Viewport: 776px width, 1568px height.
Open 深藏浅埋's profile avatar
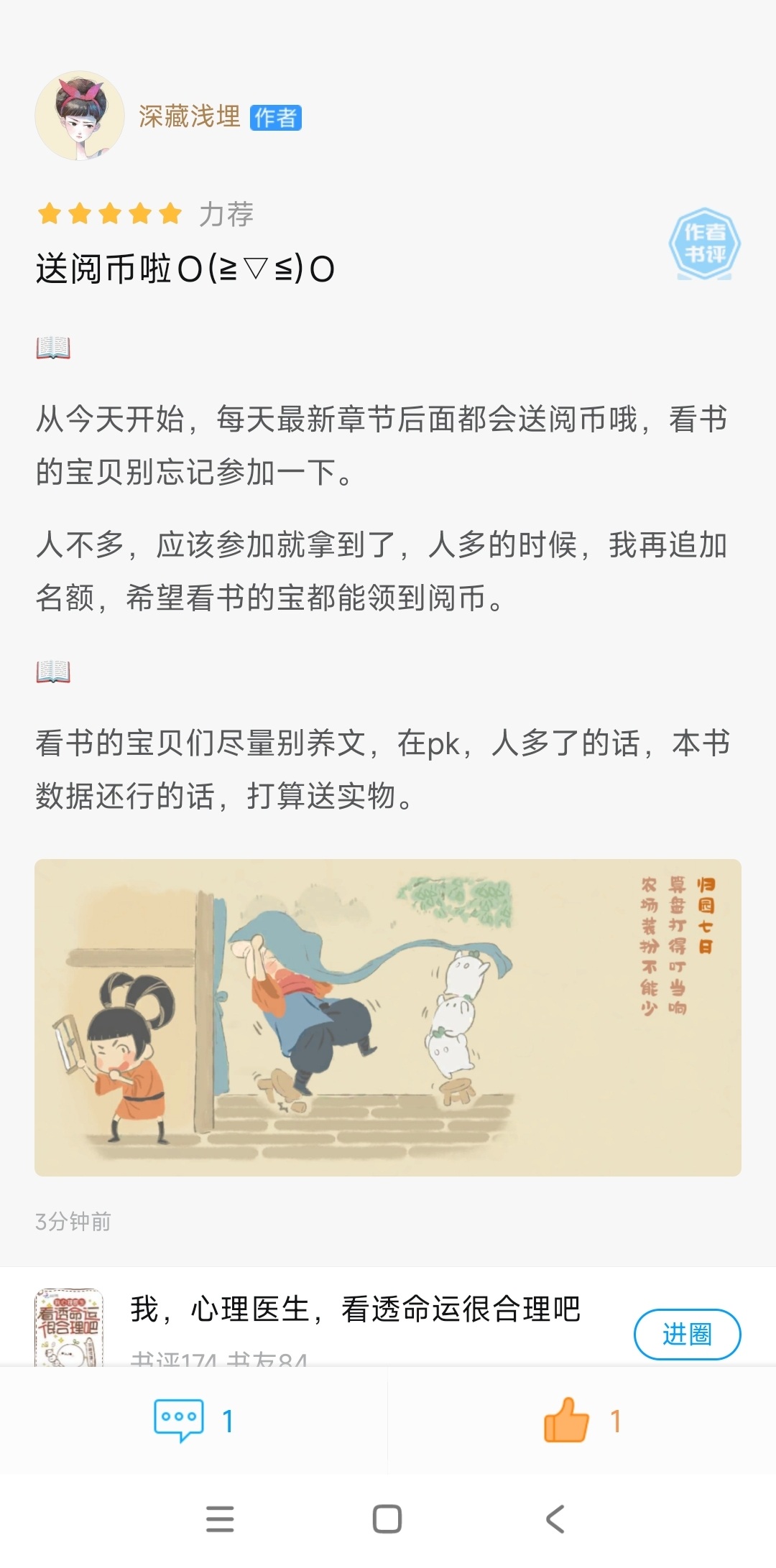[80, 116]
